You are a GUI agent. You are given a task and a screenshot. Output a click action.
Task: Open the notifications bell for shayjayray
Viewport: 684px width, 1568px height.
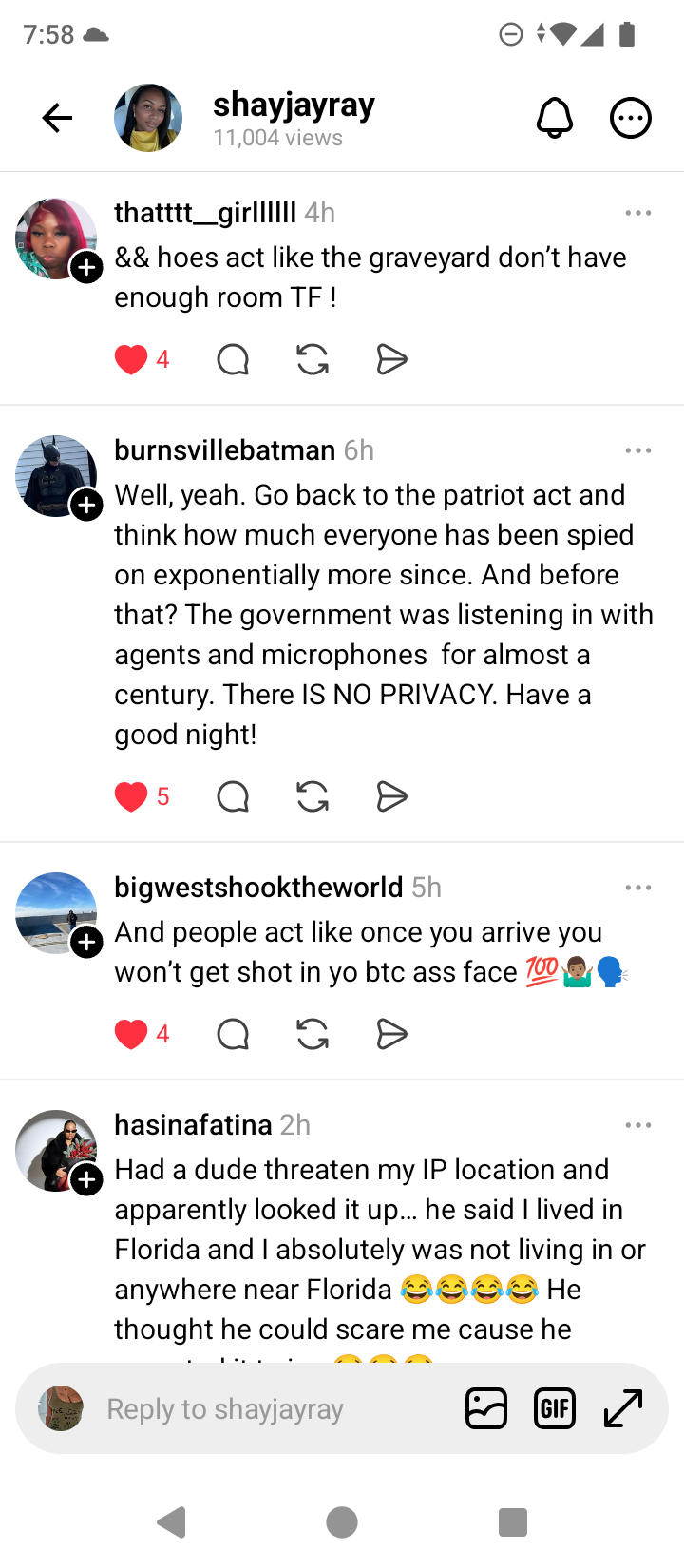[555, 118]
